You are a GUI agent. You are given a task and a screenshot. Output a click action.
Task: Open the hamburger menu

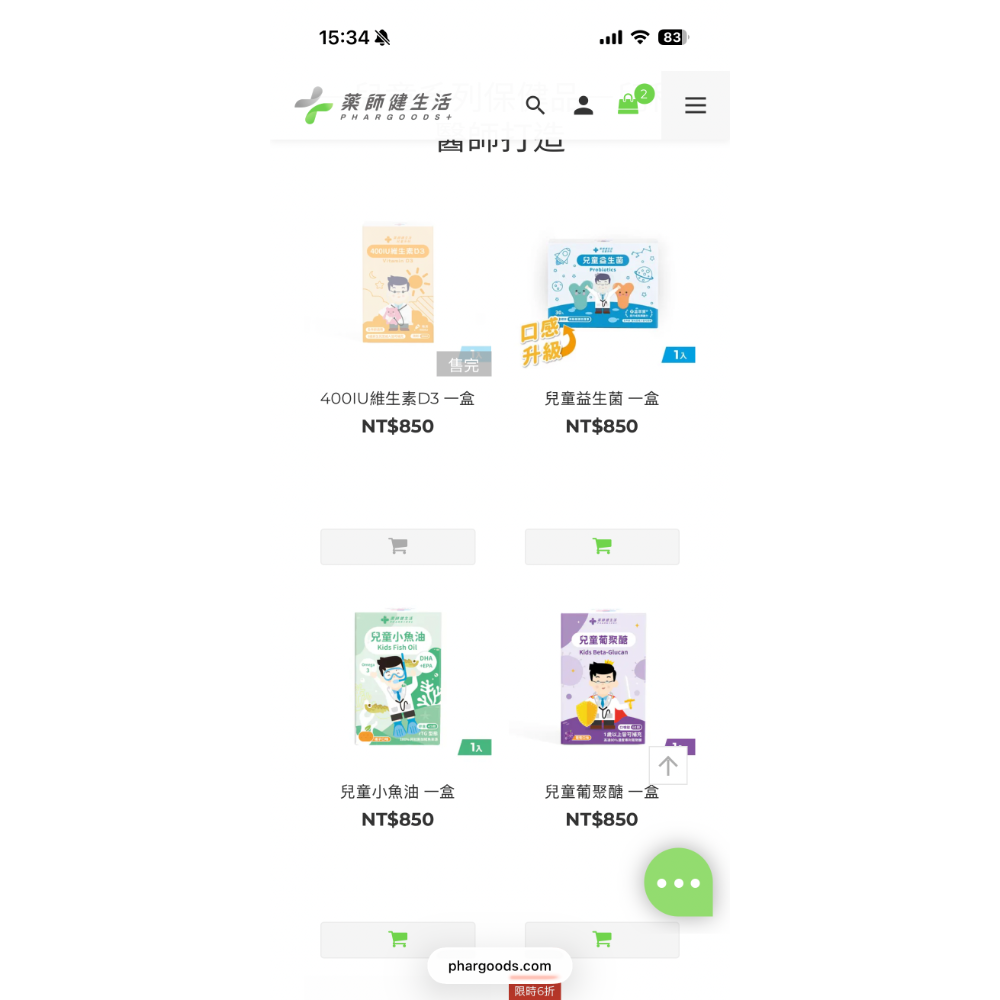click(x=695, y=105)
